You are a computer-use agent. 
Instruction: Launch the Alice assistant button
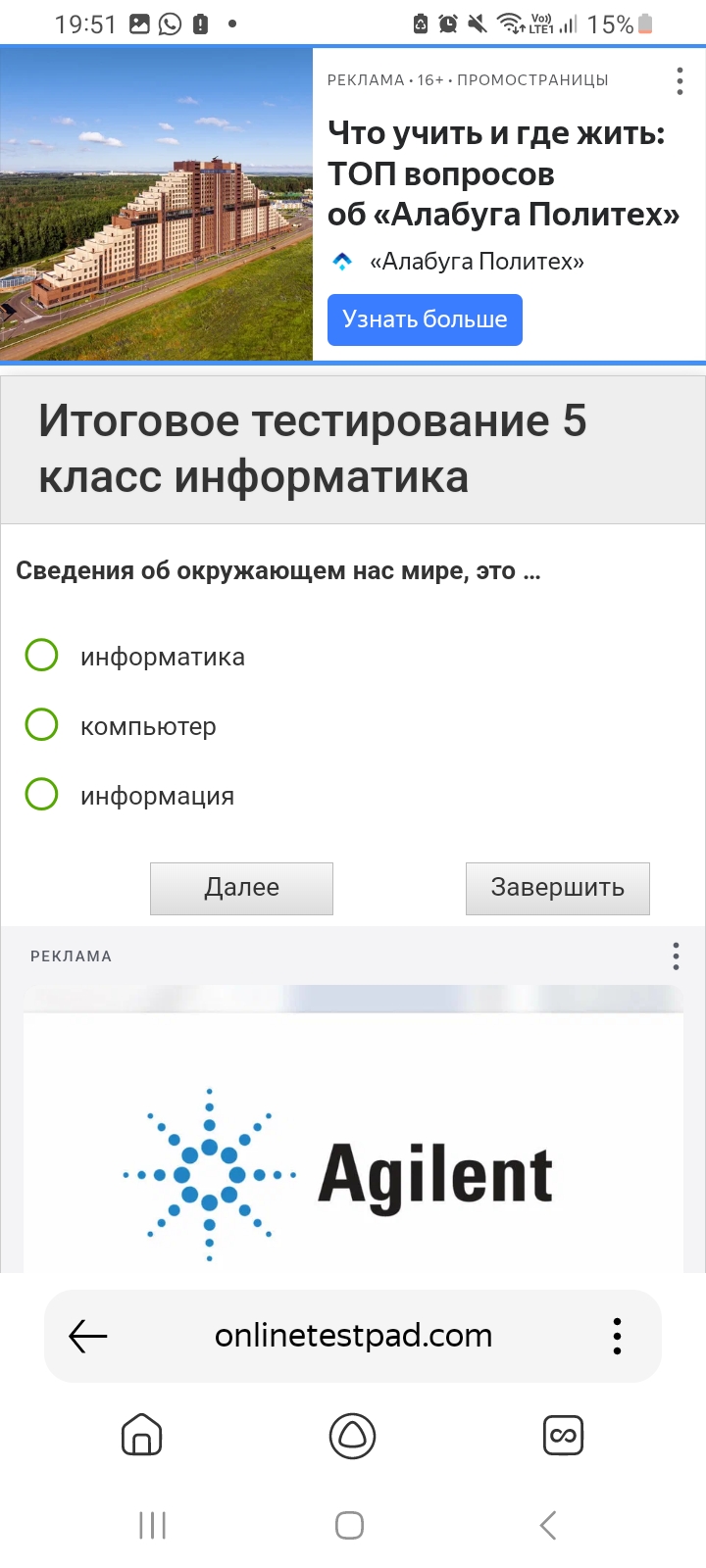352,1436
